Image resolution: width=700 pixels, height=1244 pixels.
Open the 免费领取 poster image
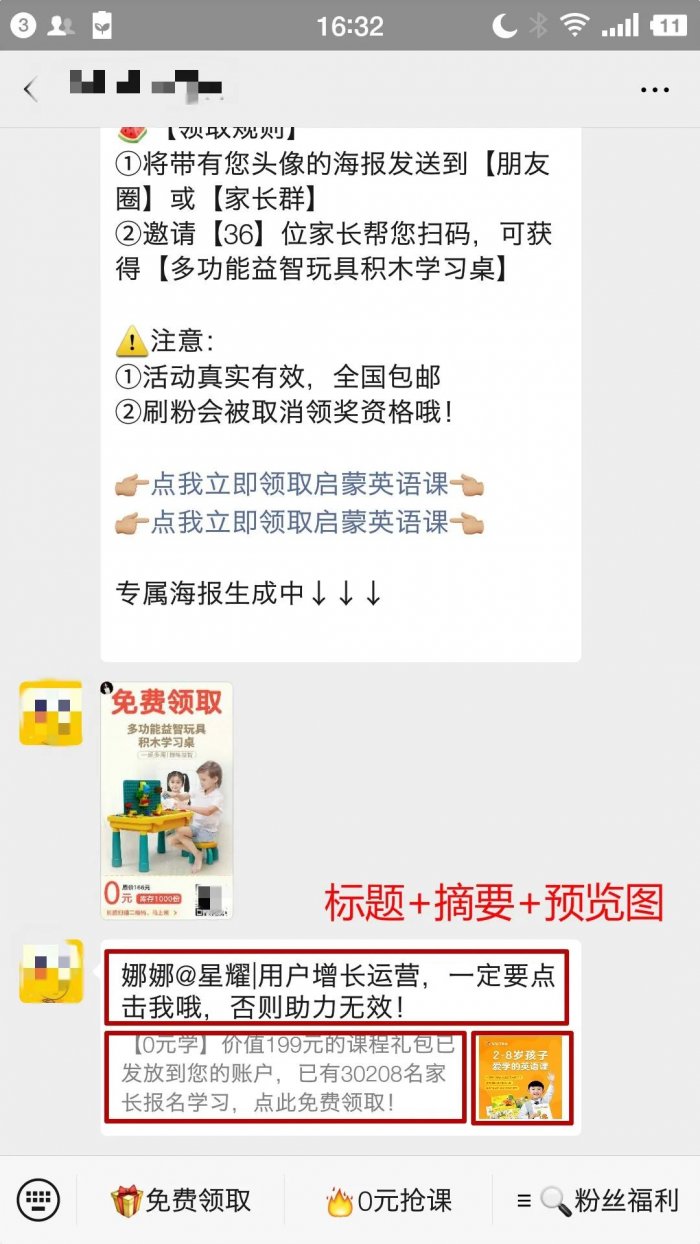[167, 800]
